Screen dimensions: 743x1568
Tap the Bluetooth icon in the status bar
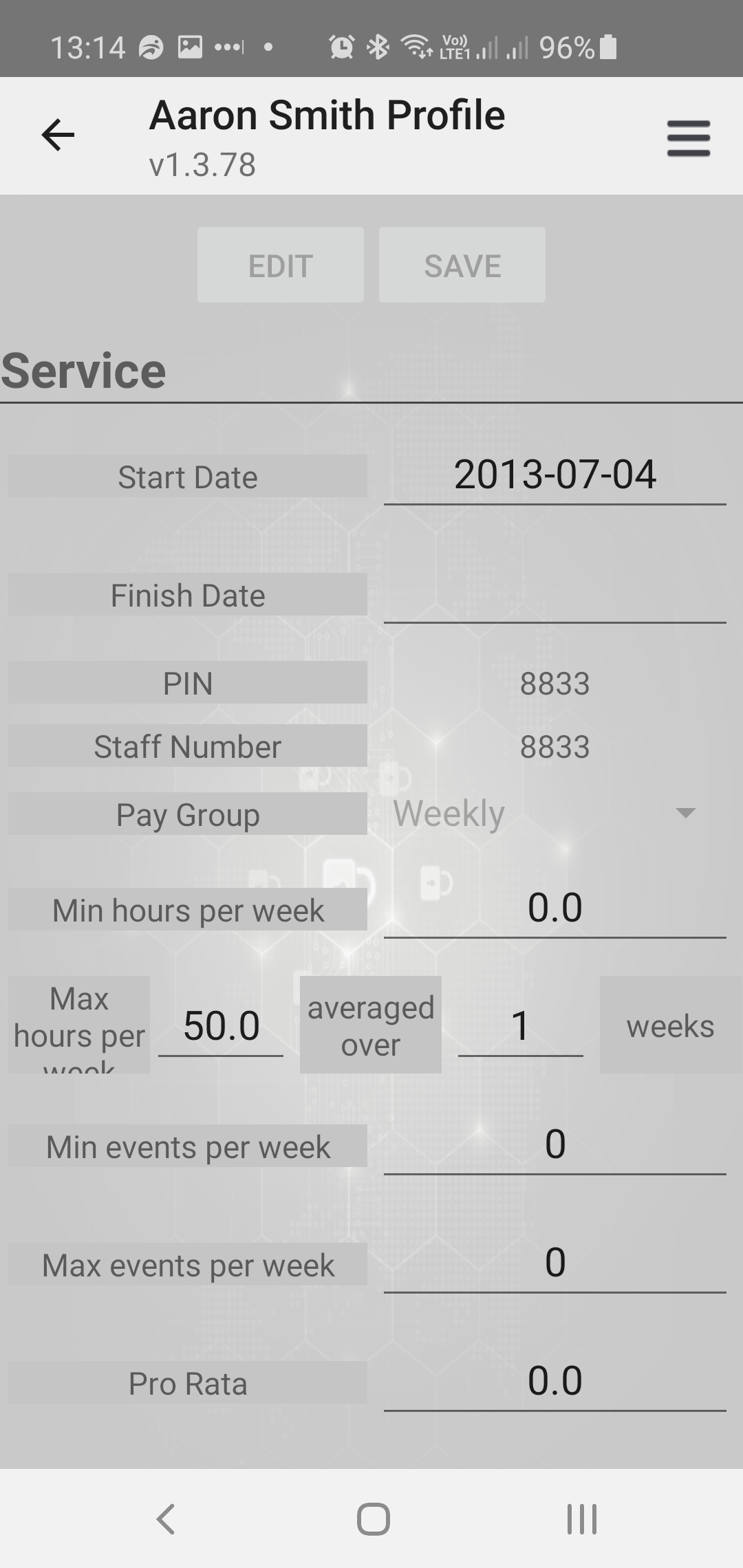pos(378,45)
